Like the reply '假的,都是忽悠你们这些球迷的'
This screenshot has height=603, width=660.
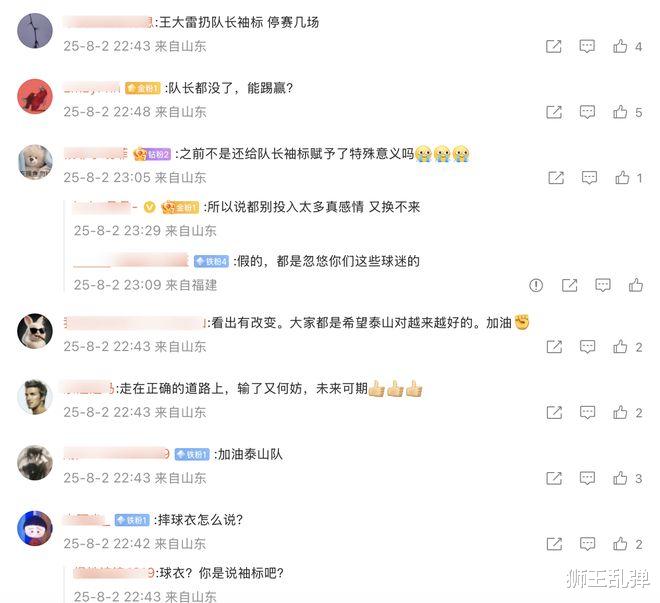[636, 285]
